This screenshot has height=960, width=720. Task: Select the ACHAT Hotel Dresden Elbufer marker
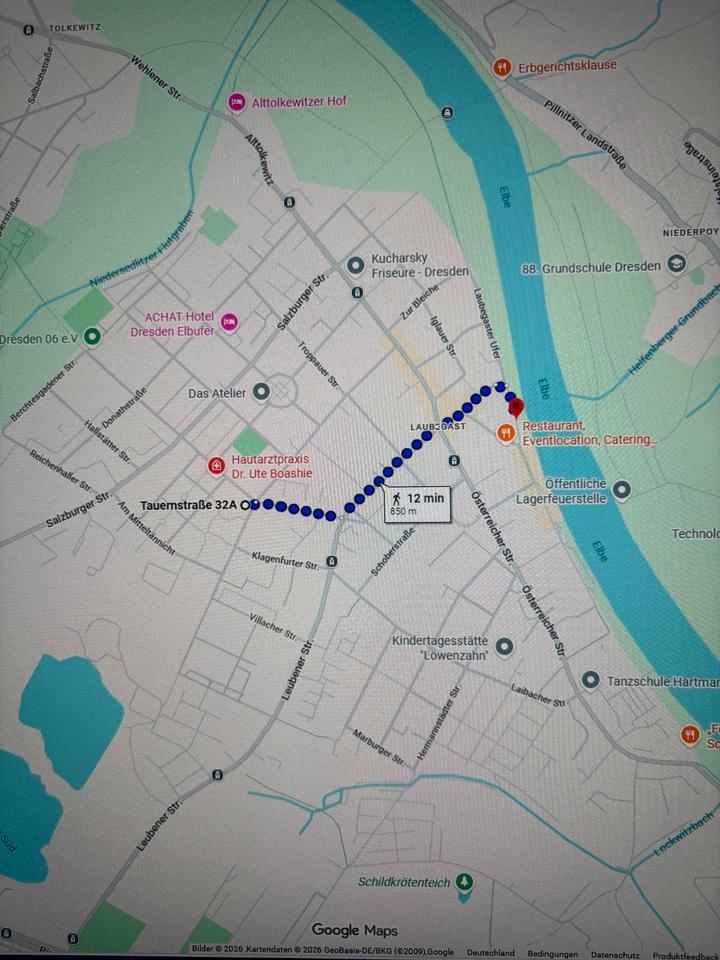point(229,322)
